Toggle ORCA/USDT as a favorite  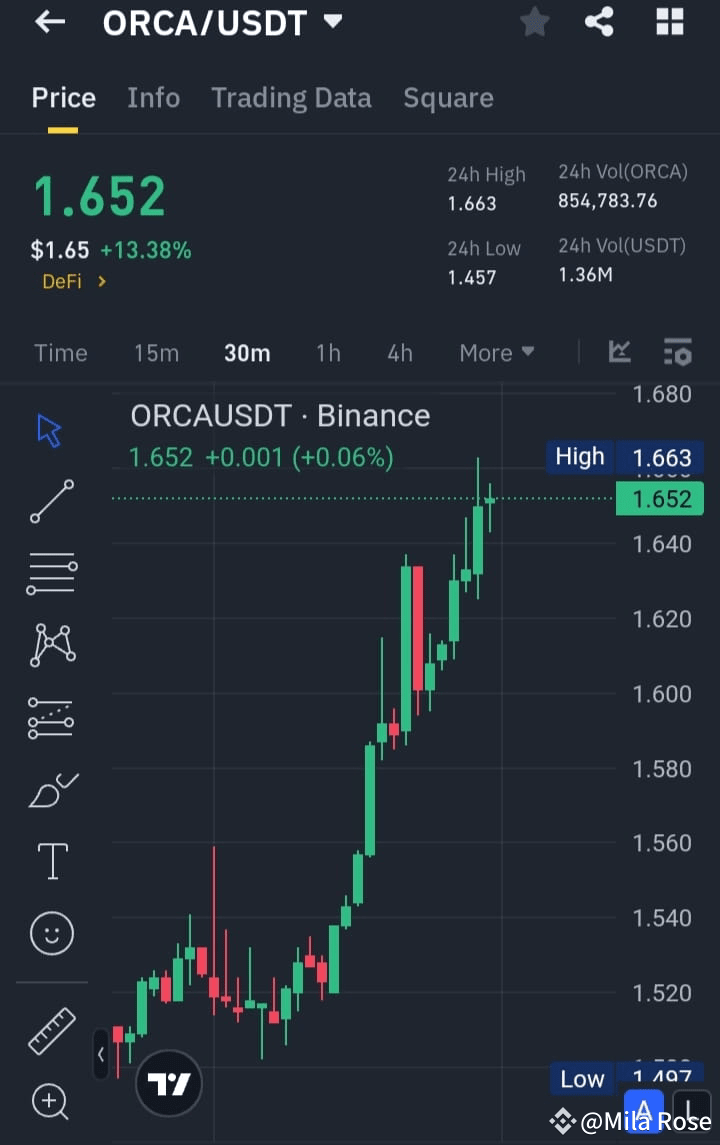[x=534, y=22]
